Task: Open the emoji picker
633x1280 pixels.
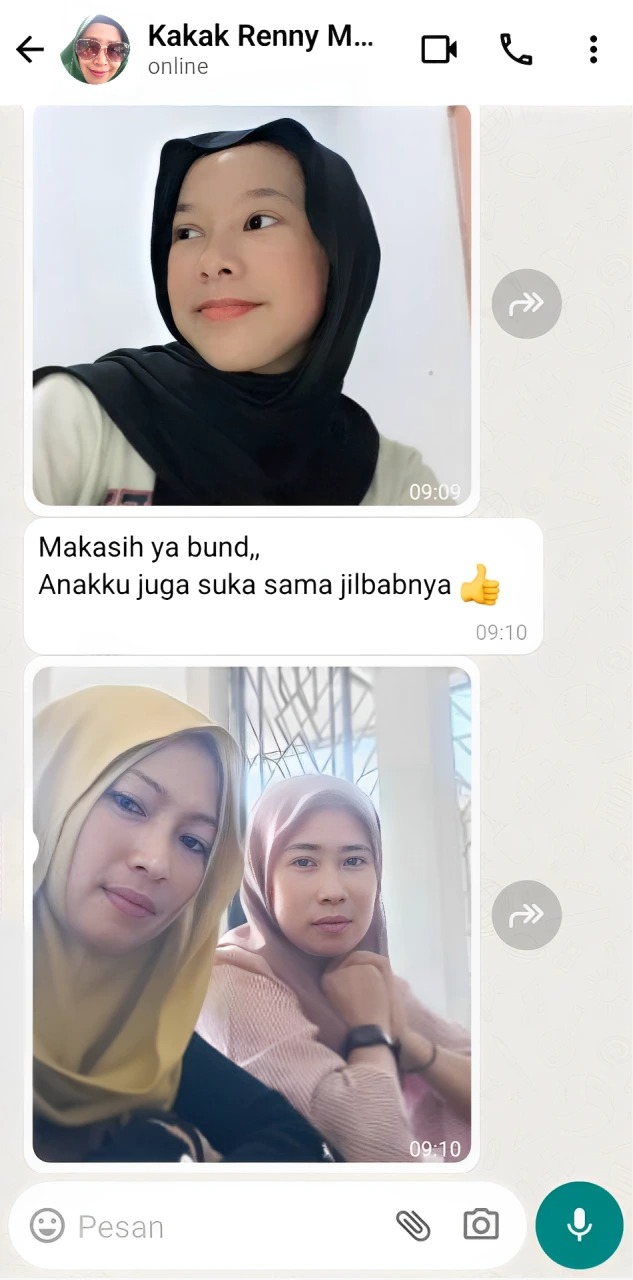Action: click(x=47, y=1226)
